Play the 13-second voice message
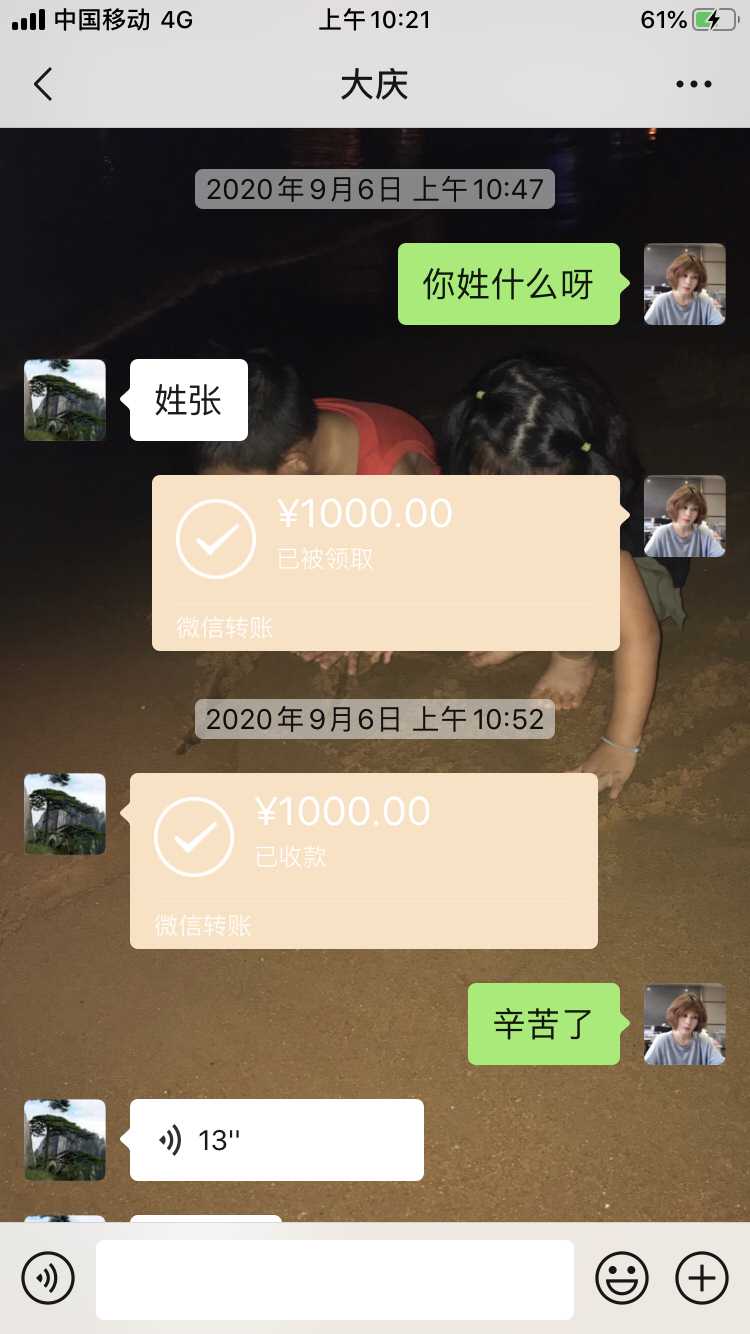 tap(277, 1140)
